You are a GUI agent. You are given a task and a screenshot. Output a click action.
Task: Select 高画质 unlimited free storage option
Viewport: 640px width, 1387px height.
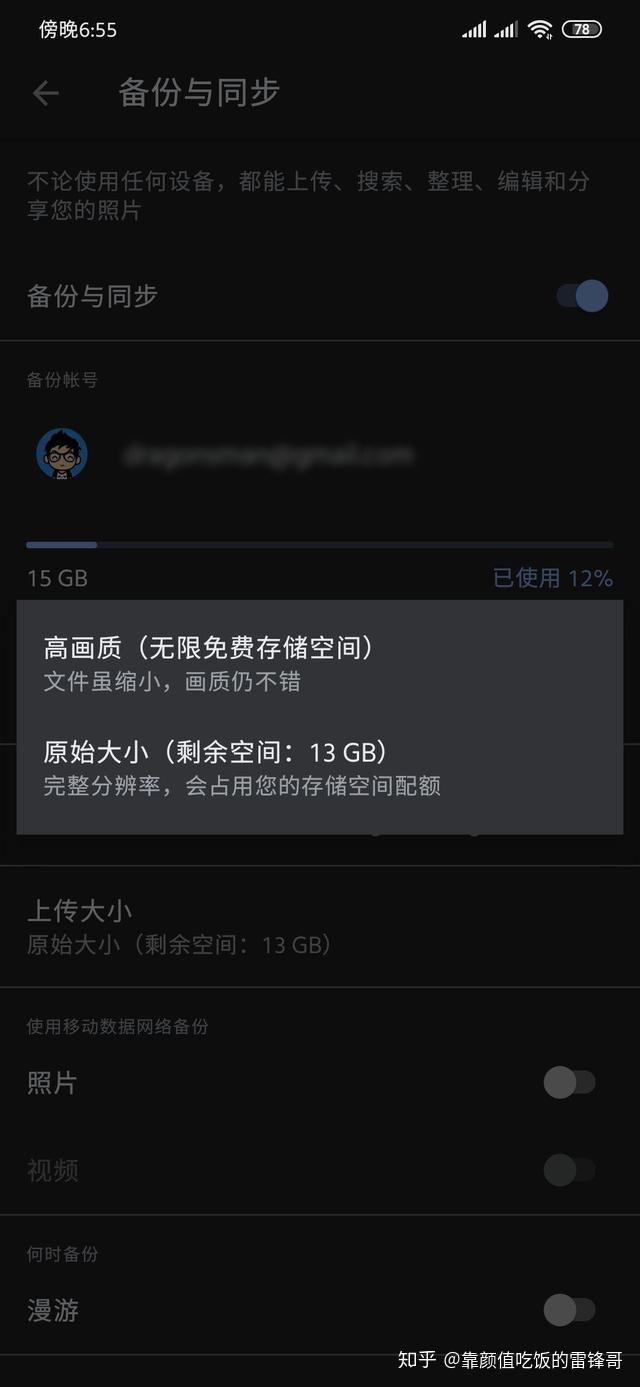[210, 663]
